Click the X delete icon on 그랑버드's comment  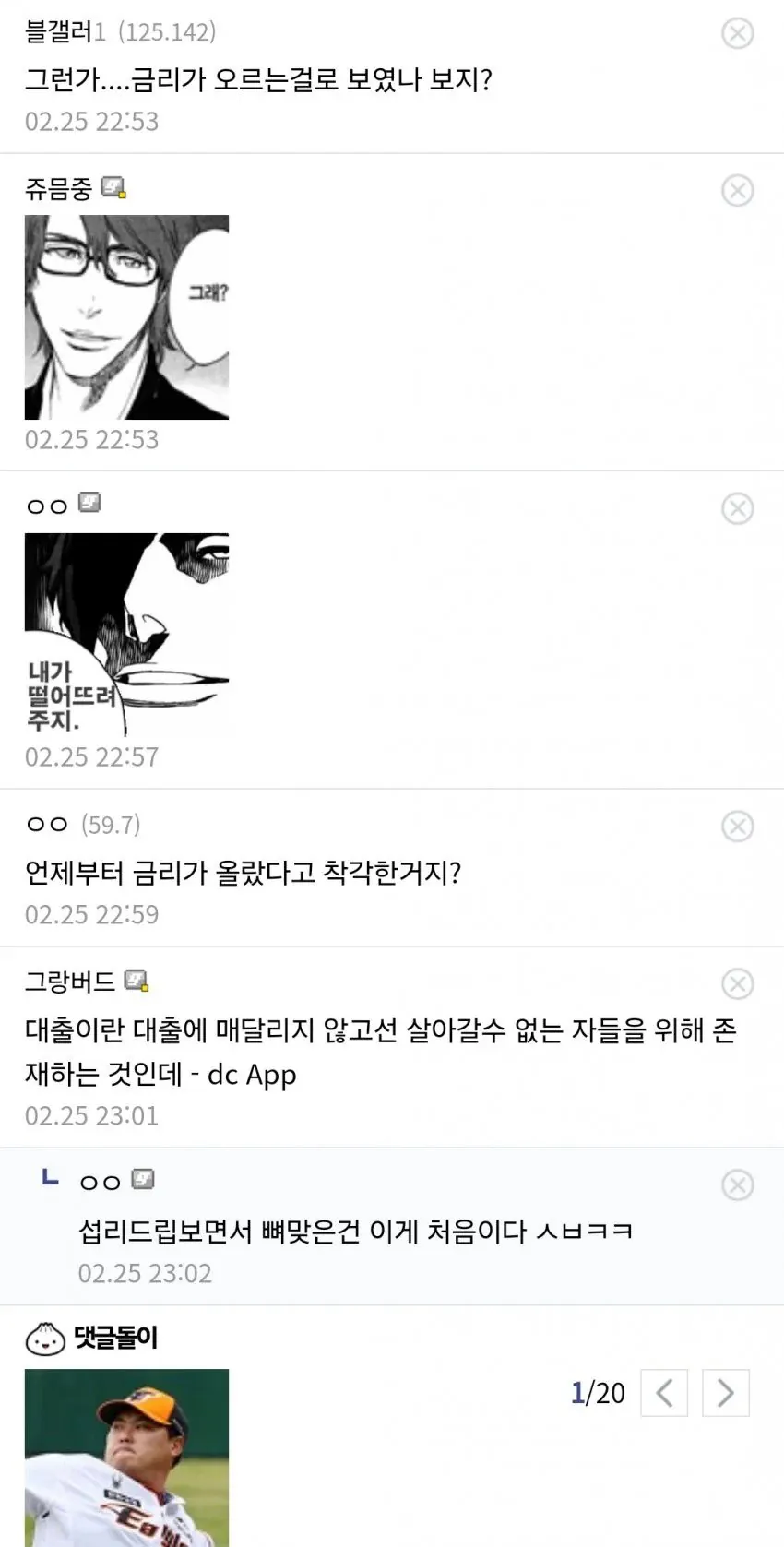[737, 983]
